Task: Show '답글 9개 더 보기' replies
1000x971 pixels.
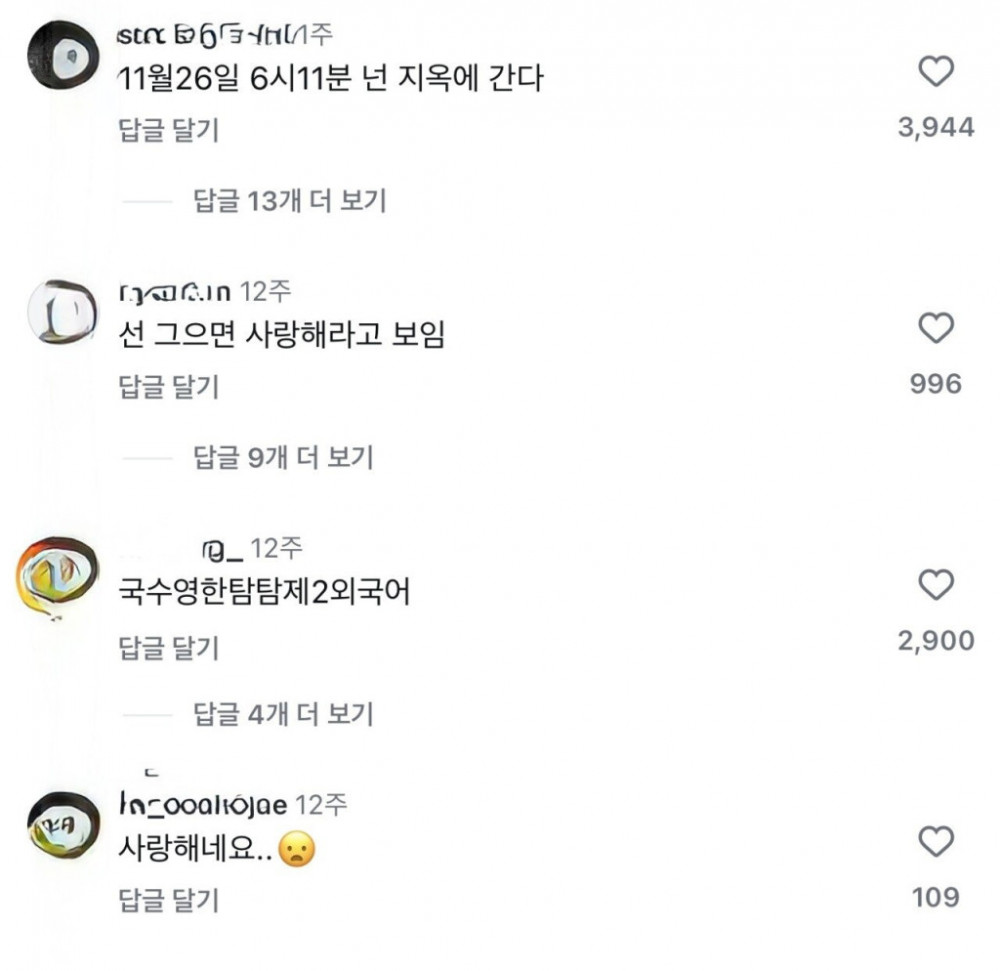Action: tap(282, 458)
